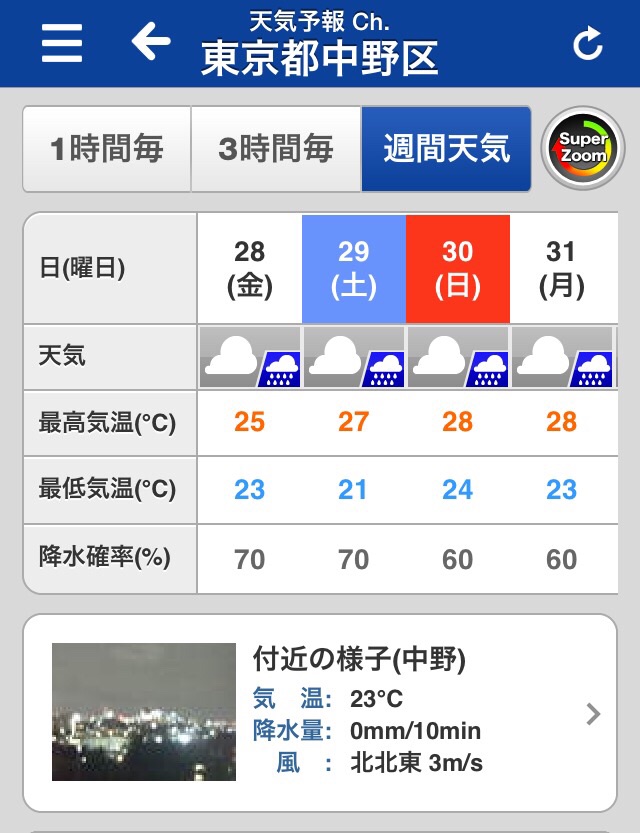The image size is (640, 833).
Task: Open the hamburger menu
Action: click(61, 43)
